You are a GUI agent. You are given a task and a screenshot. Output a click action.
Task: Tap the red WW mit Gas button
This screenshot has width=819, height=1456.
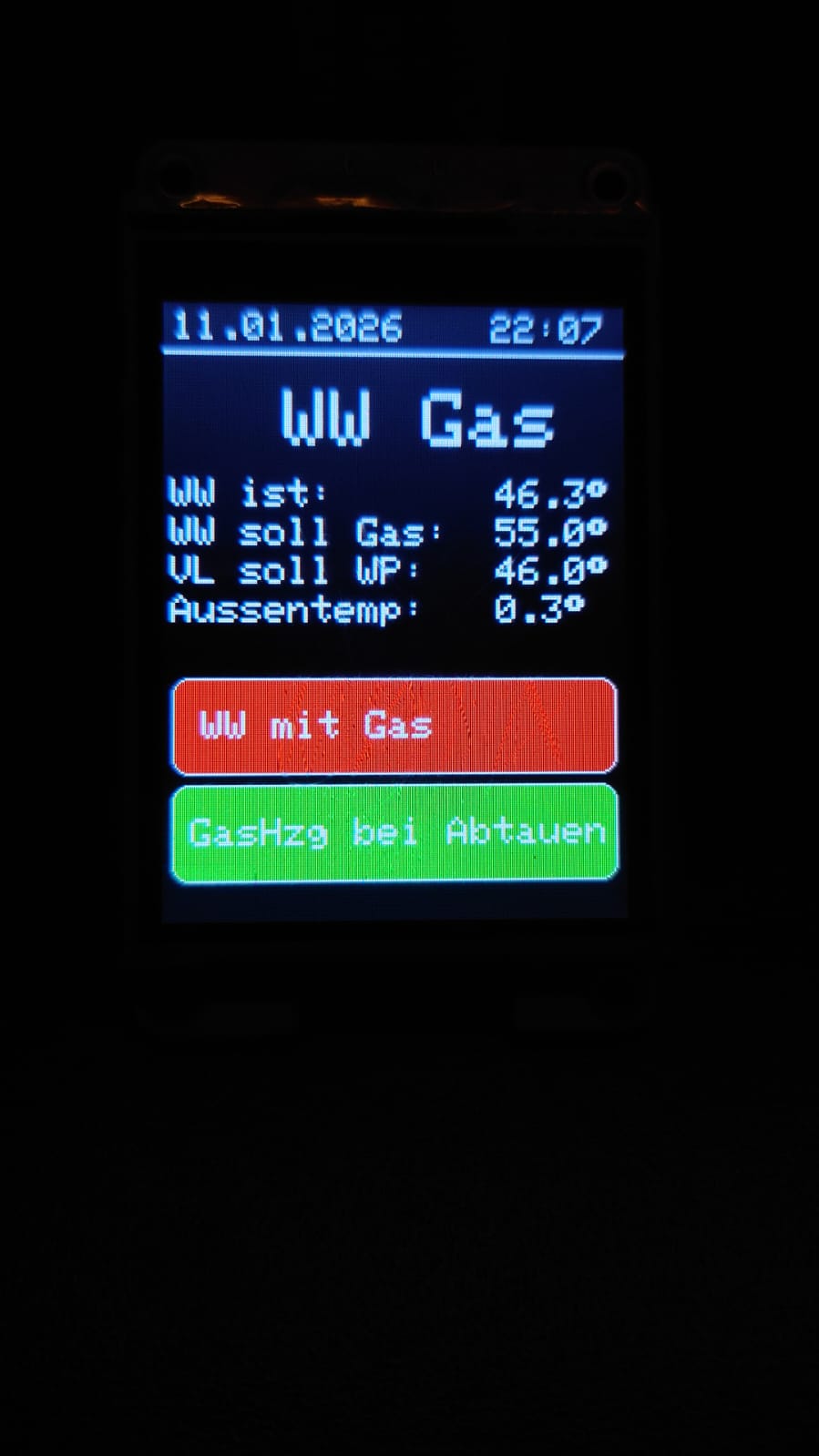coord(394,726)
